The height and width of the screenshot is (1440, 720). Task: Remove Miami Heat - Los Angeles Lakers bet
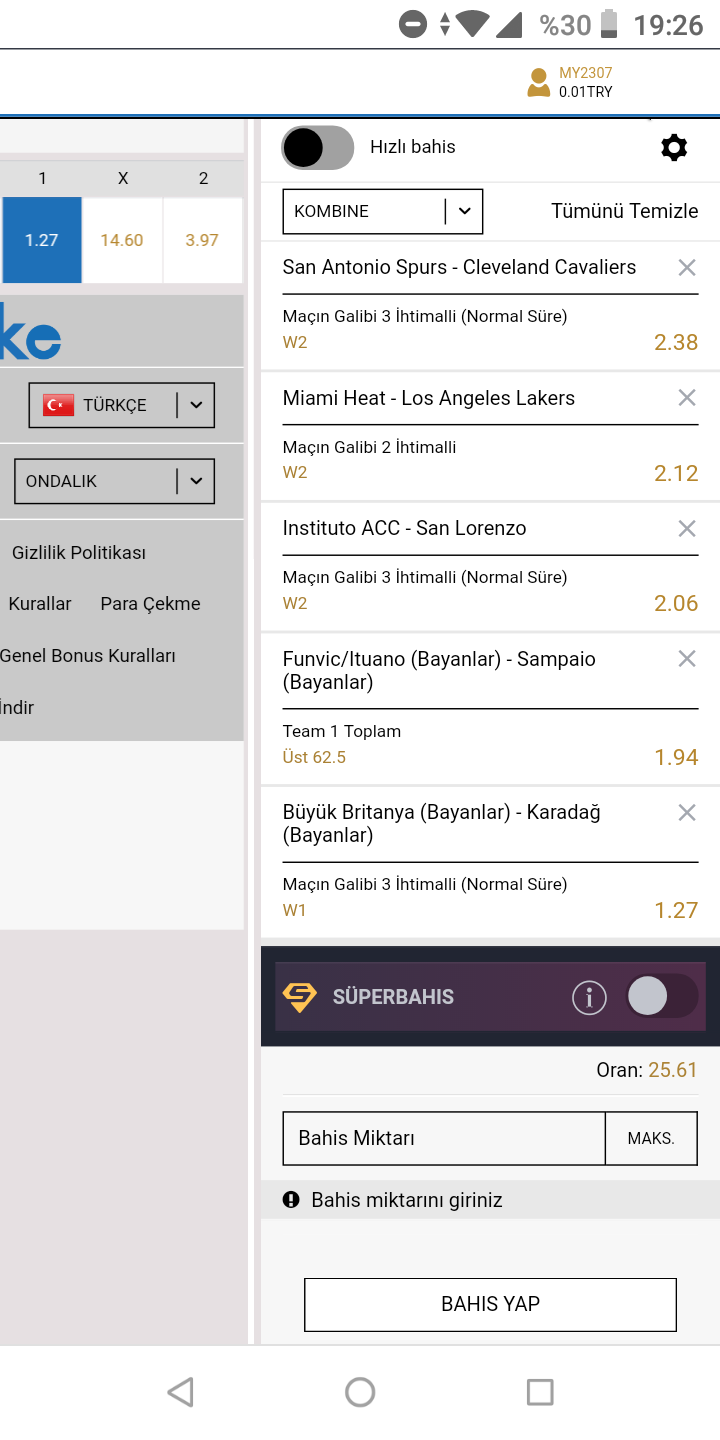(687, 398)
